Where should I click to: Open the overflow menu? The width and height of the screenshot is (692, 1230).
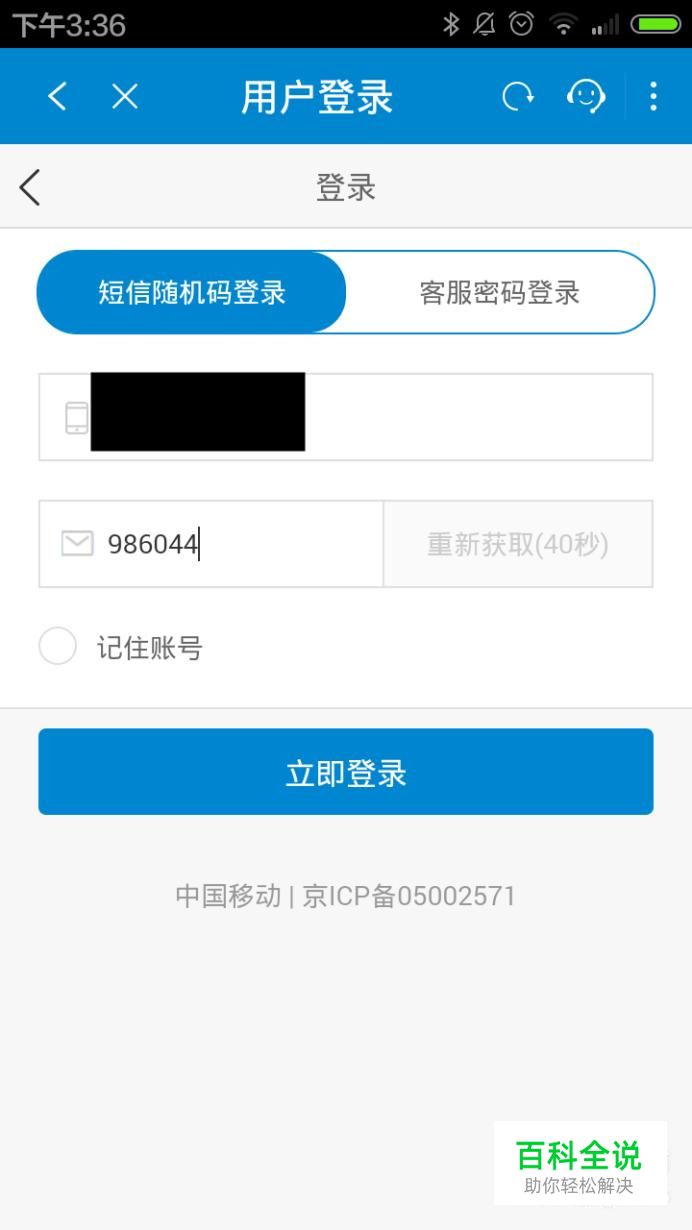pyautogui.click(x=653, y=96)
